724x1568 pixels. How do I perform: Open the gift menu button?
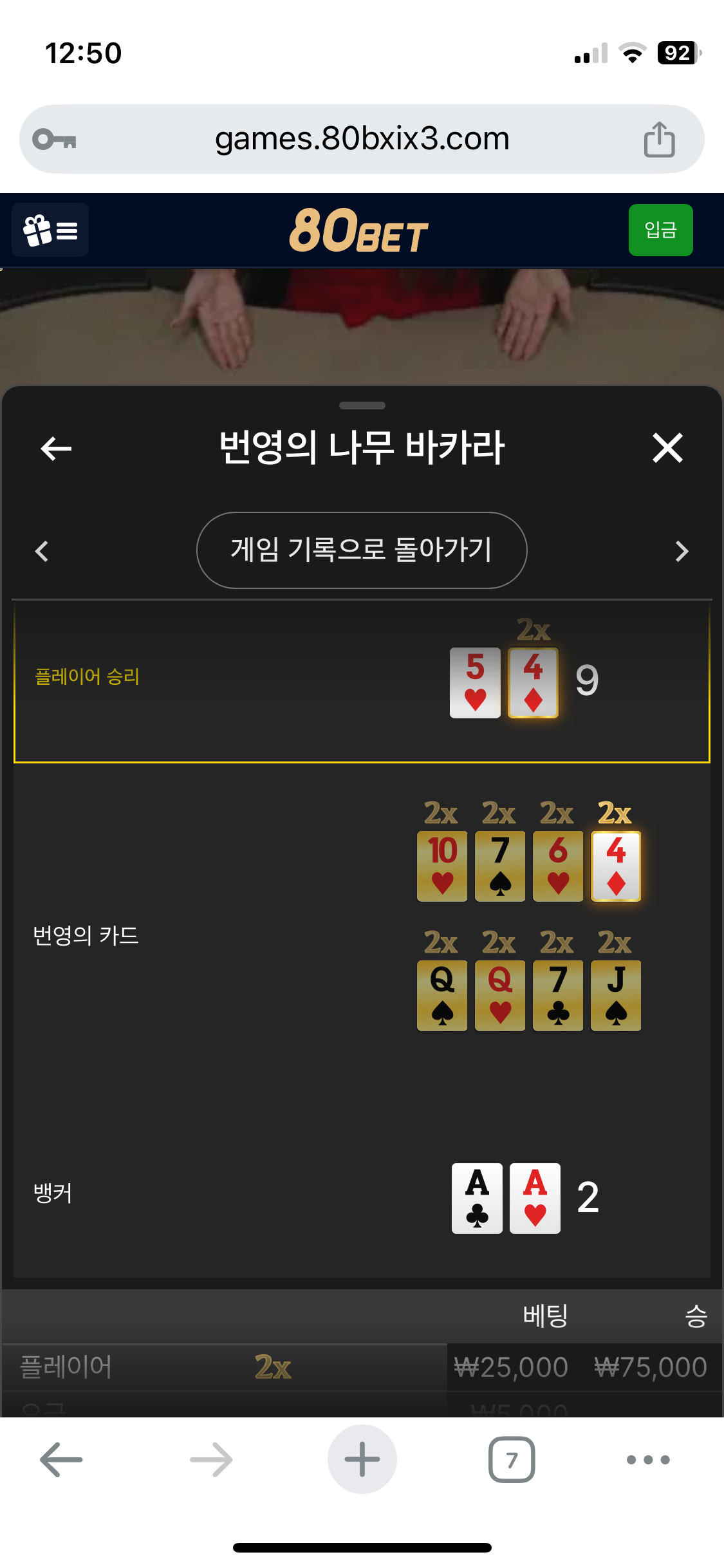pos(50,230)
